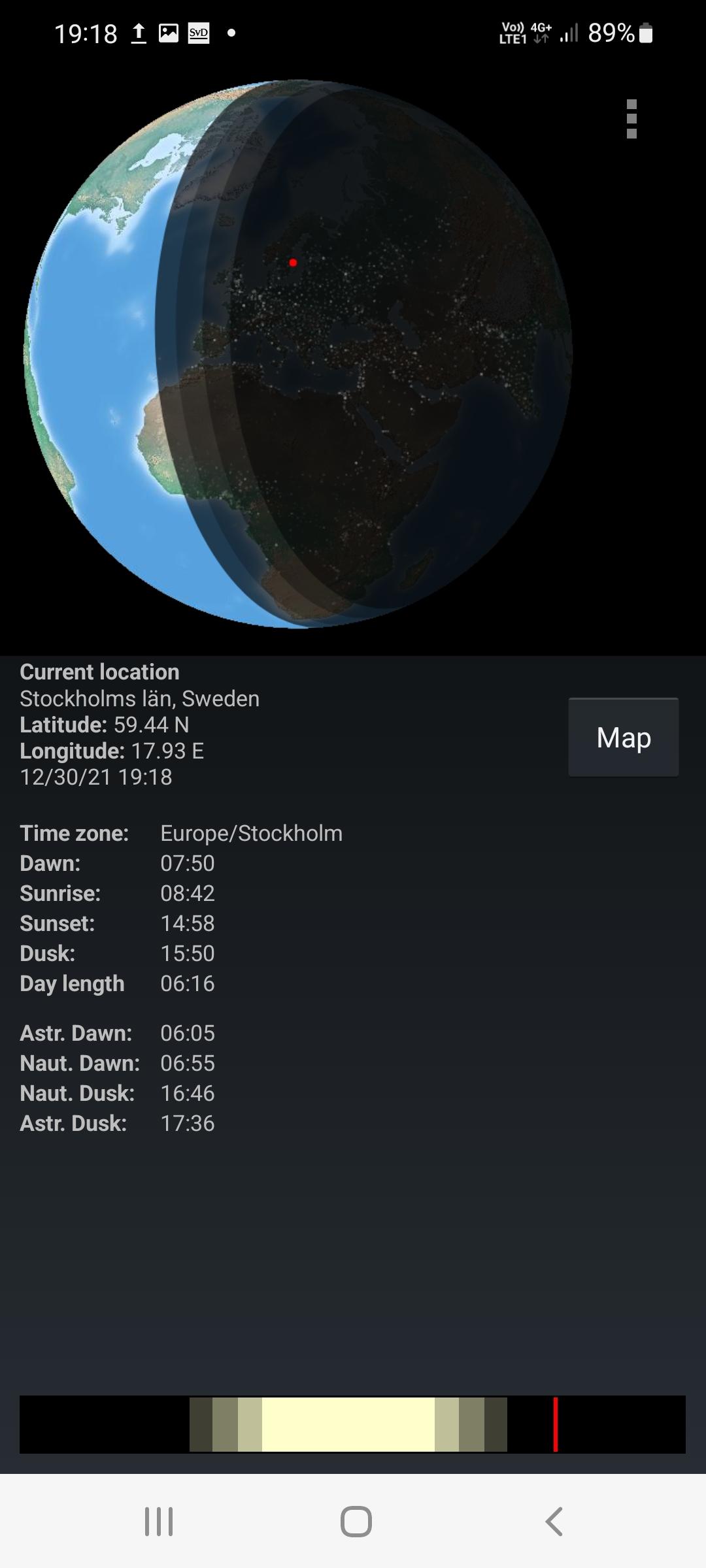Open recent apps from navigation bar
Image resolution: width=706 pixels, height=1568 pixels.
[159, 1522]
